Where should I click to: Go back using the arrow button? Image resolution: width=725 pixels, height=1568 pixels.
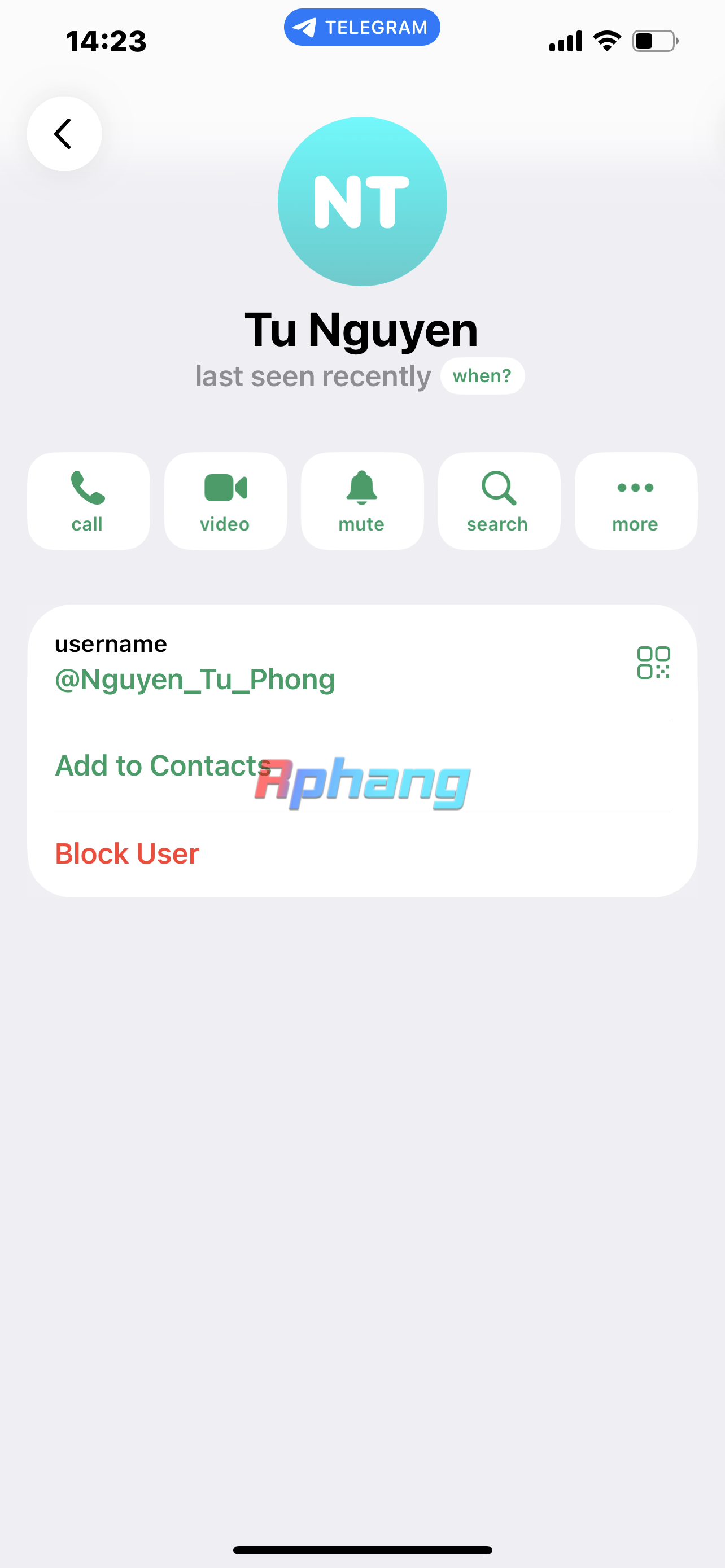64,133
